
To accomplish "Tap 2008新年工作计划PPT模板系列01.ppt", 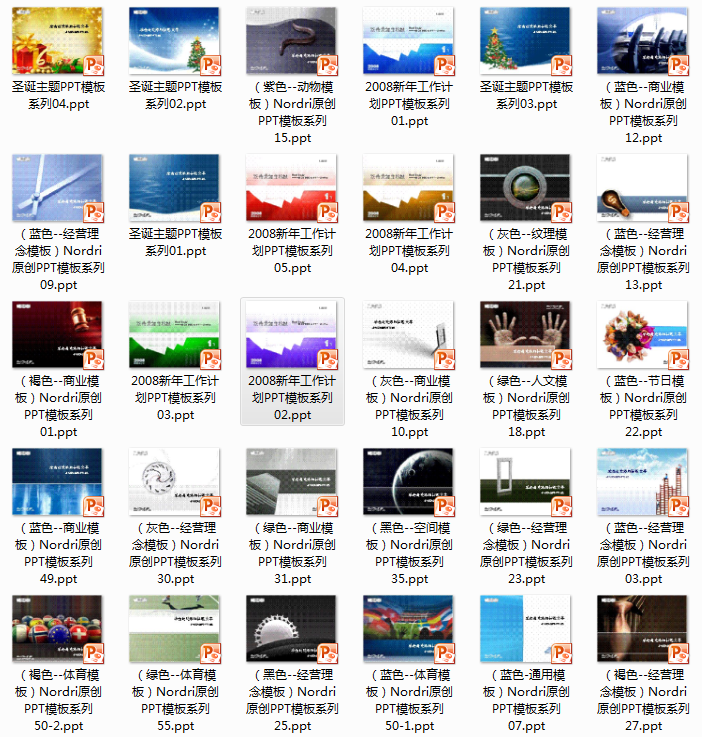I will (409, 41).
